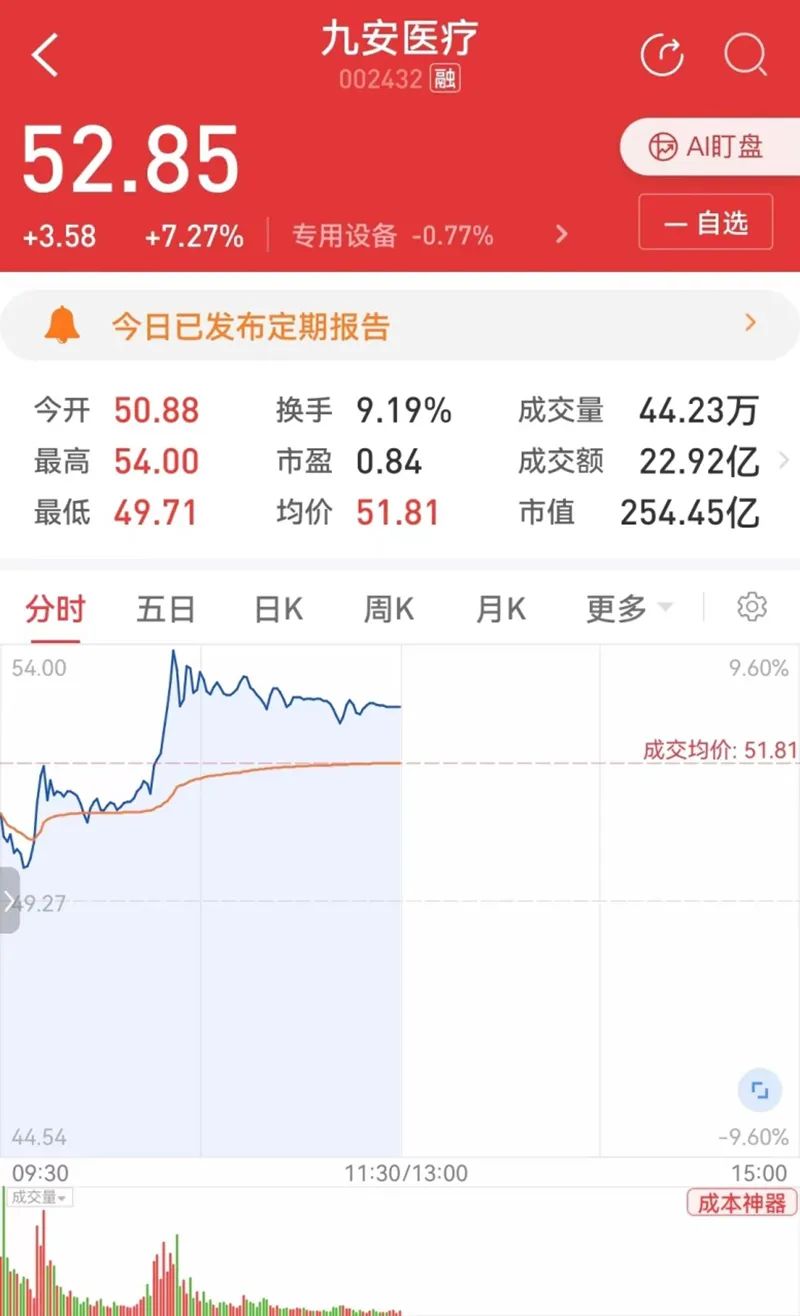Go back using the top-left arrow
The image size is (800, 1316).
(x=46, y=56)
